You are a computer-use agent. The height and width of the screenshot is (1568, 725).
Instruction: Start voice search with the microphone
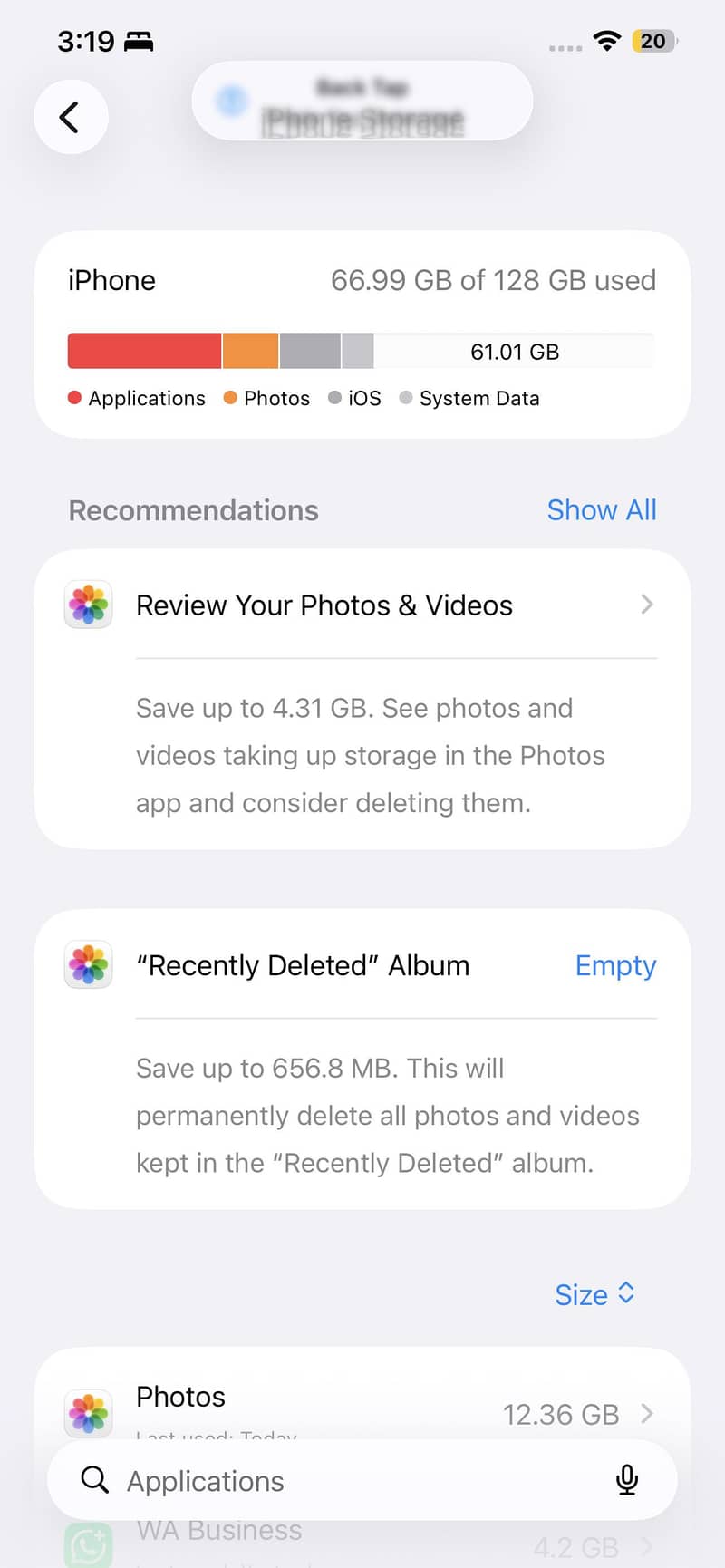tap(627, 1480)
